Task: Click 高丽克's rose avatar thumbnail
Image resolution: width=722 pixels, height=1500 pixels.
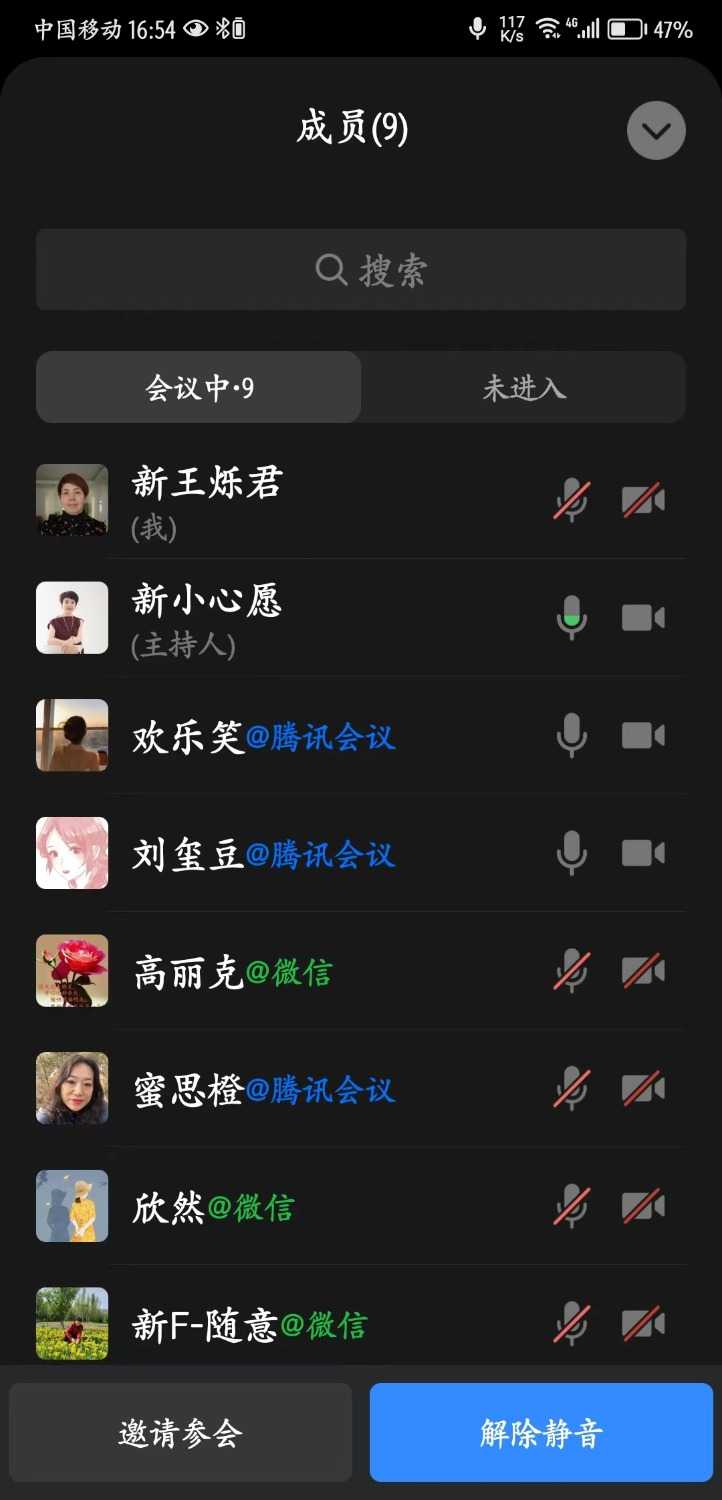Action: pos(71,970)
